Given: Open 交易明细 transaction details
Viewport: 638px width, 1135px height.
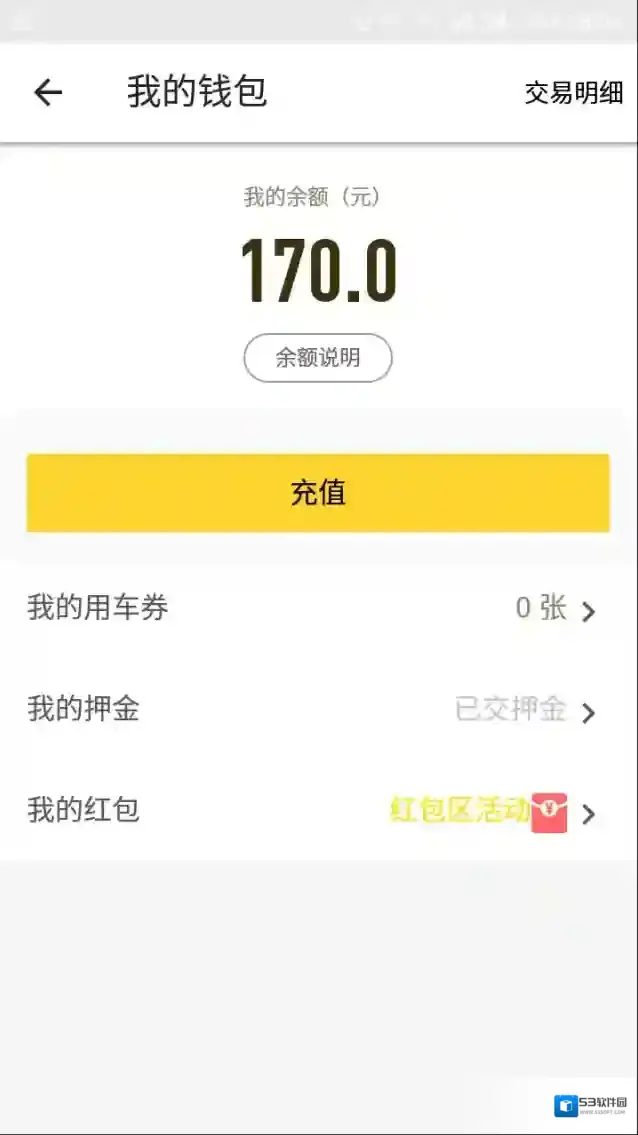Looking at the screenshot, I should (574, 93).
